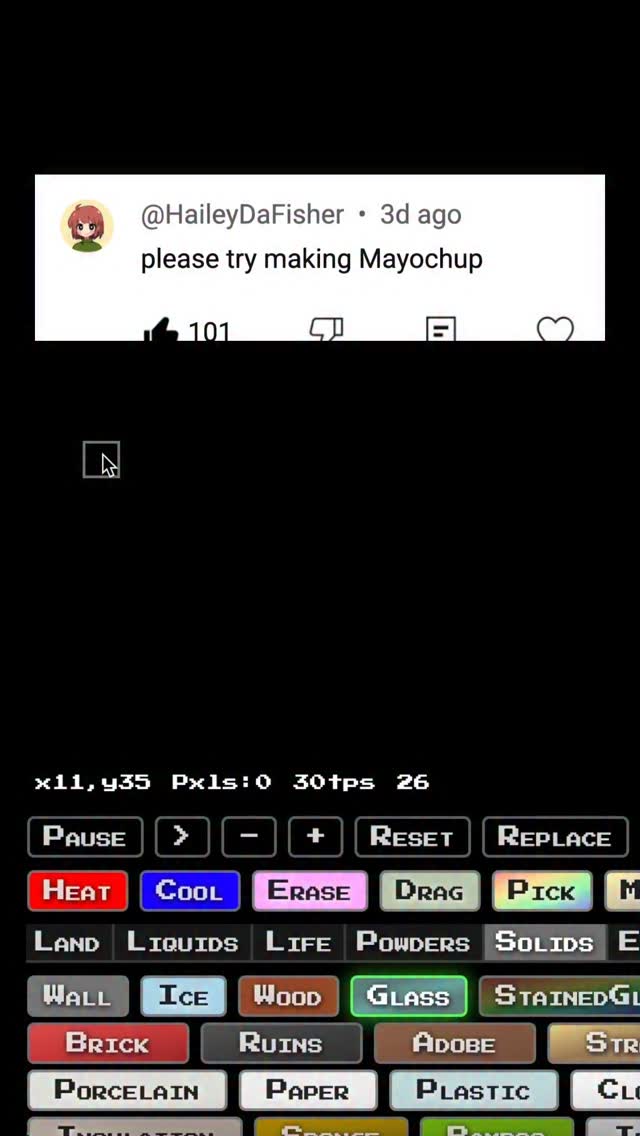Pause the simulation
Image resolution: width=640 pixels, height=1136 pixels.
coord(85,837)
